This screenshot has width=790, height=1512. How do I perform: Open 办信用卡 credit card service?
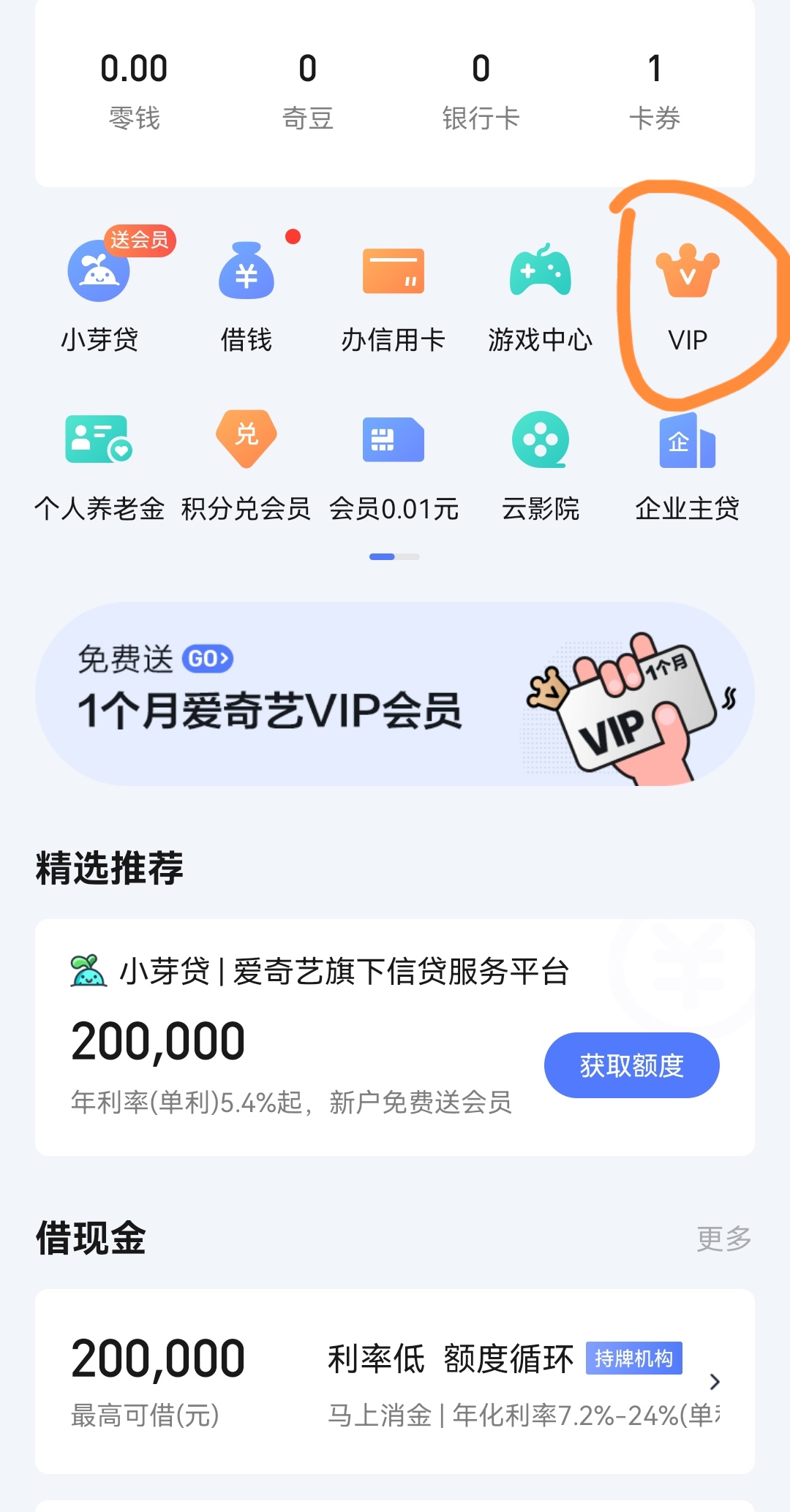[x=394, y=272]
